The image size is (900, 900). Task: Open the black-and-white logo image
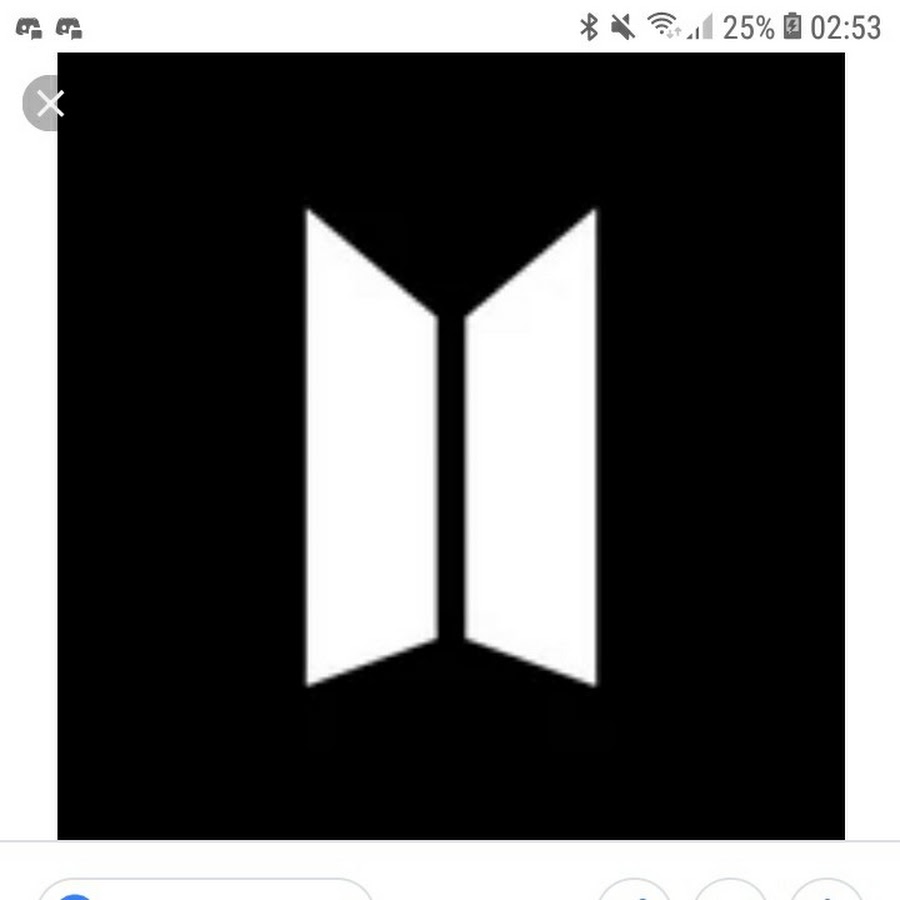tap(450, 446)
